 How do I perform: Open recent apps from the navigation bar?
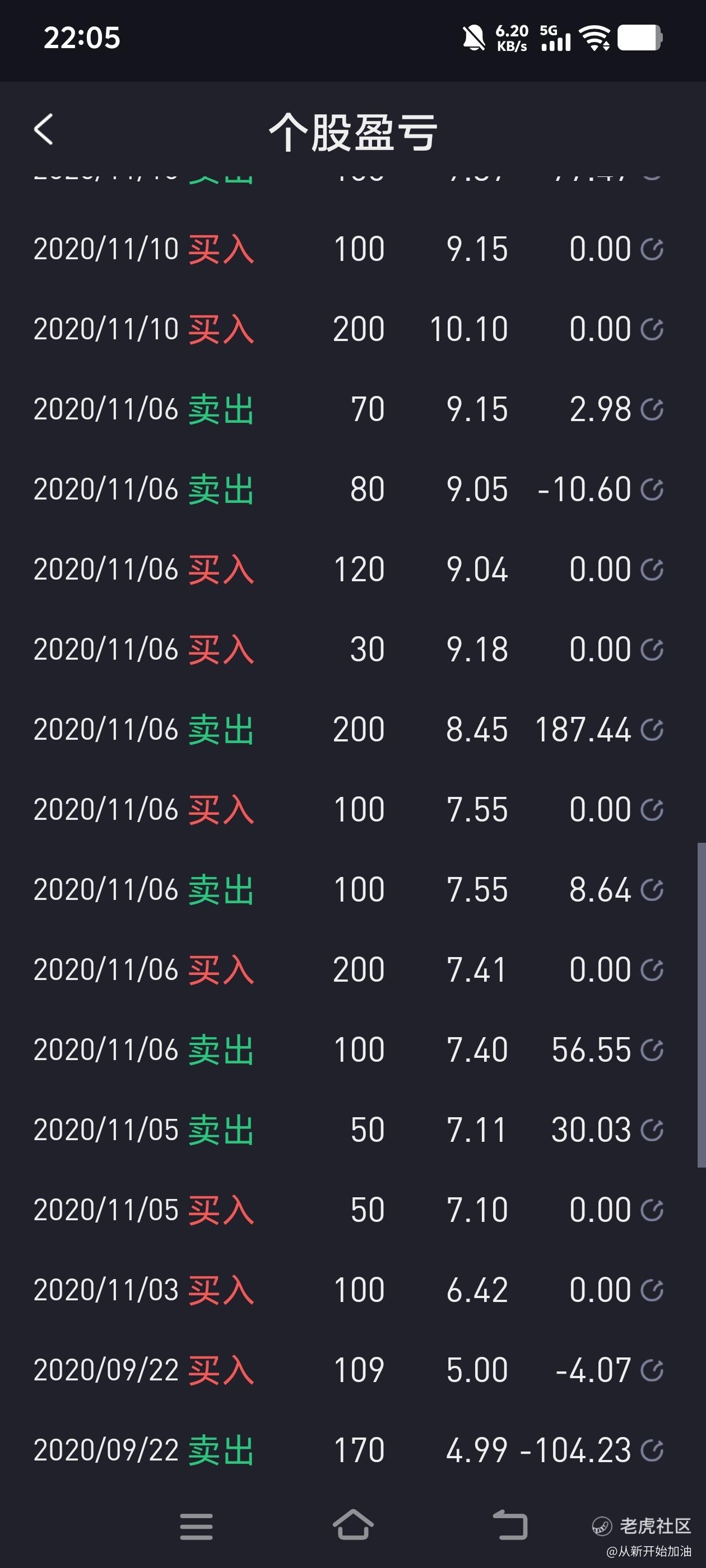click(x=196, y=1527)
